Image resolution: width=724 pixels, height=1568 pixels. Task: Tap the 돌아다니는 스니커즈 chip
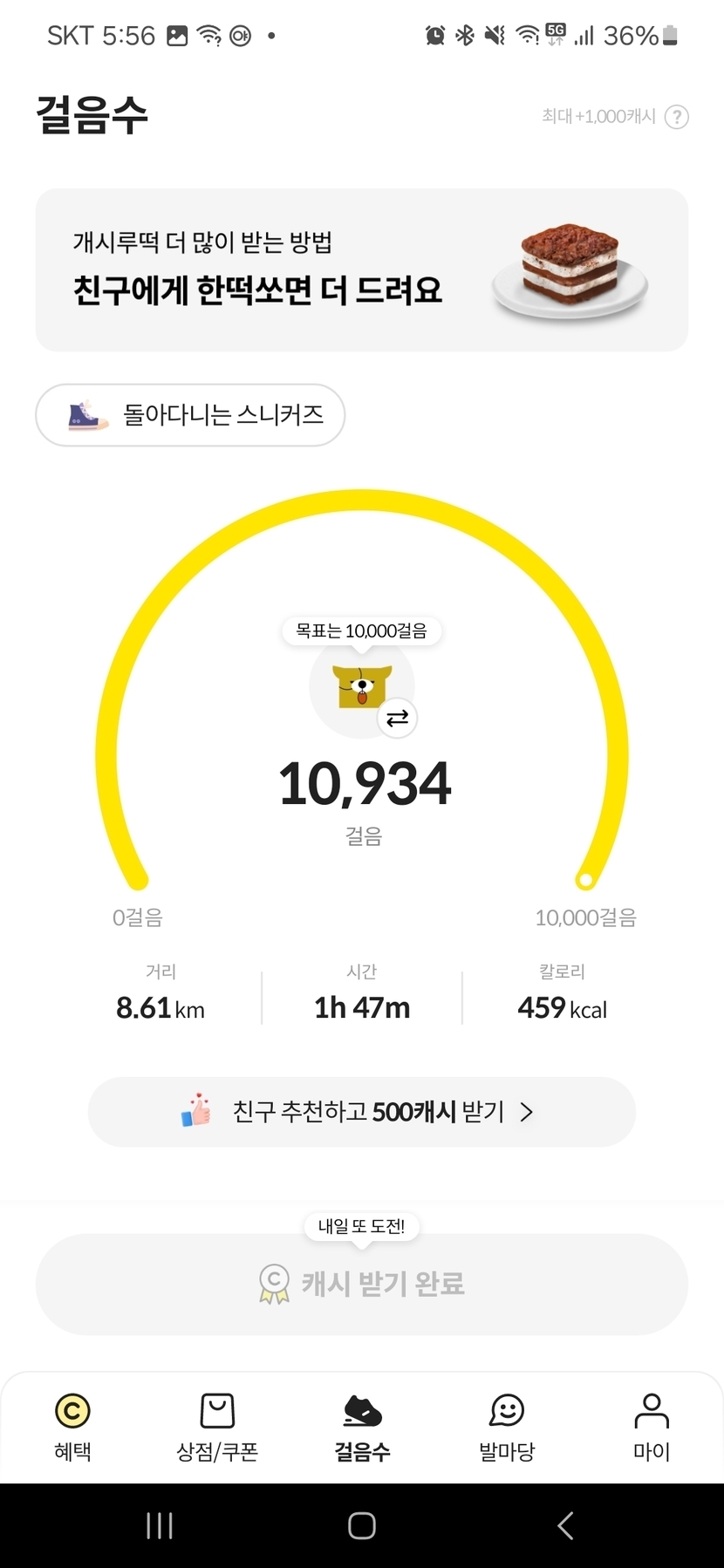click(x=190, y=415)
